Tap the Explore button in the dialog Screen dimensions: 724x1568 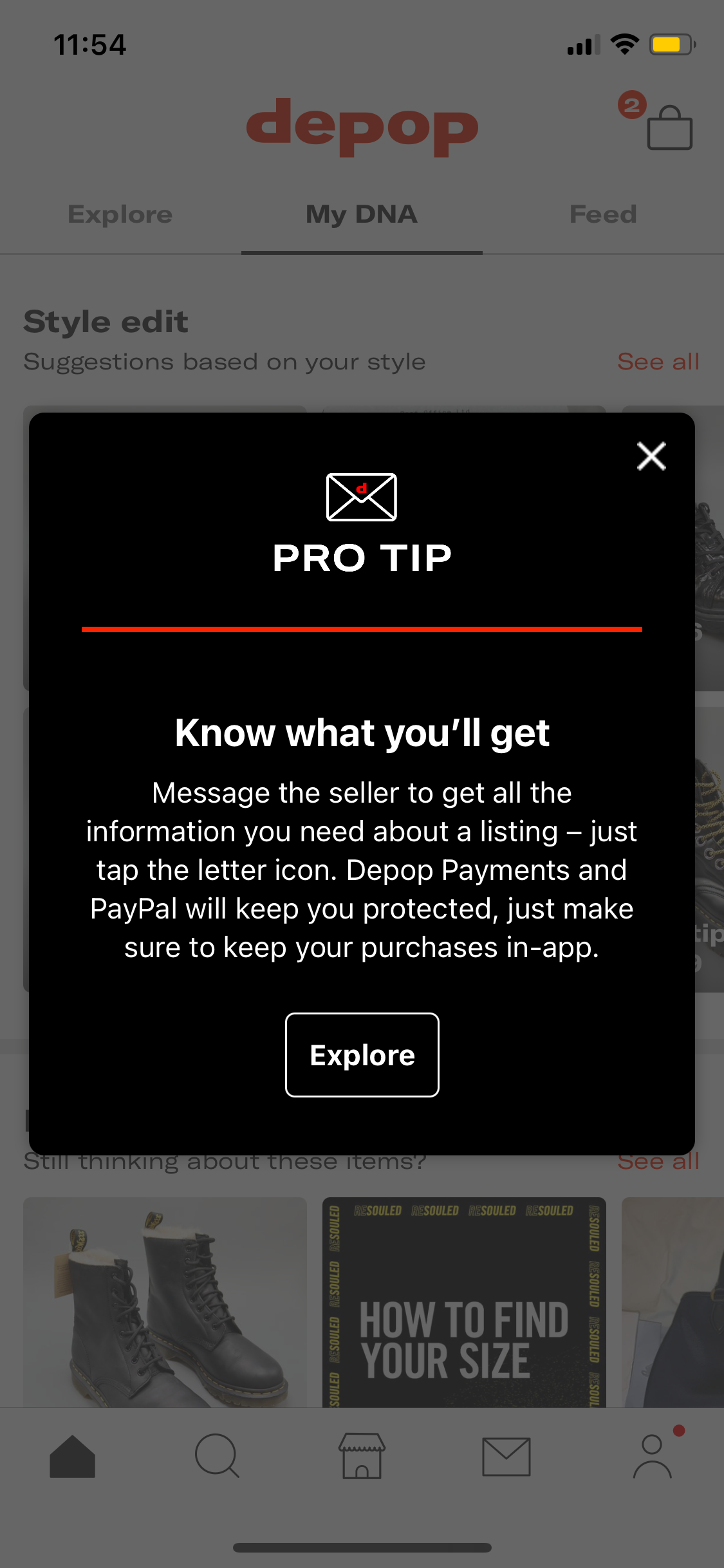(362, 1055)
